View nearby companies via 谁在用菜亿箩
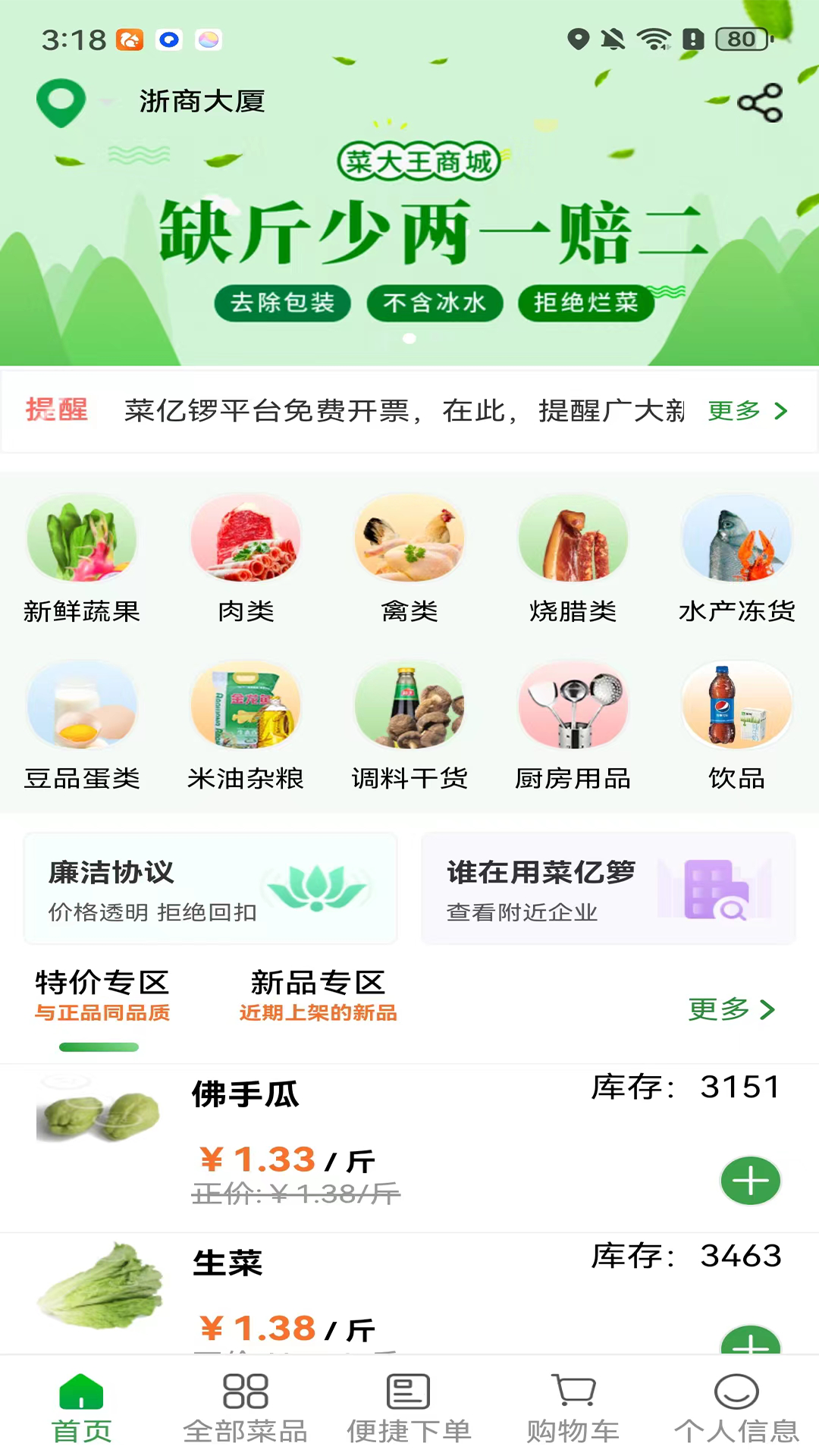This screenshot has width=819, height=1456. pyautogui.click(x=608, y=889)
